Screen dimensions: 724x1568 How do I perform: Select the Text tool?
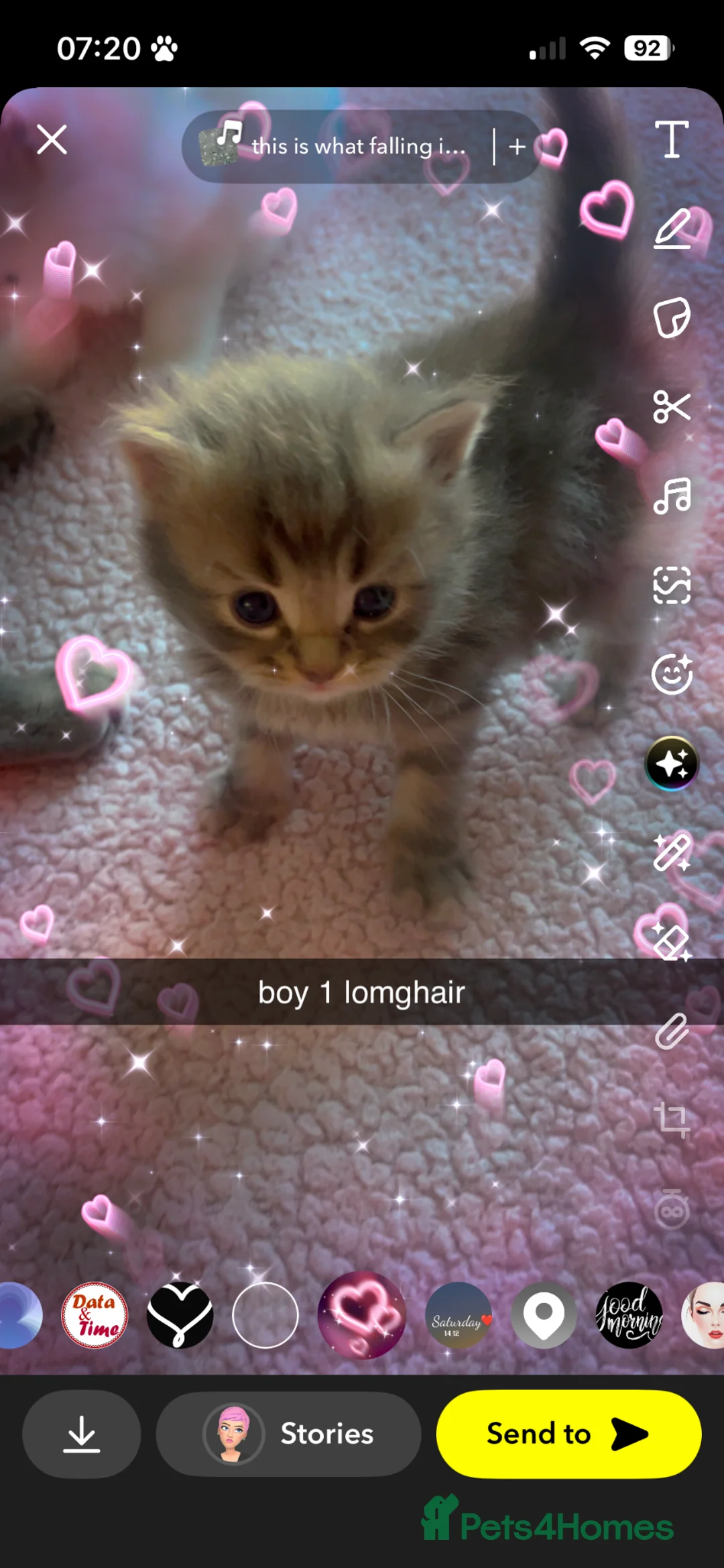click(x=672, y=139)
